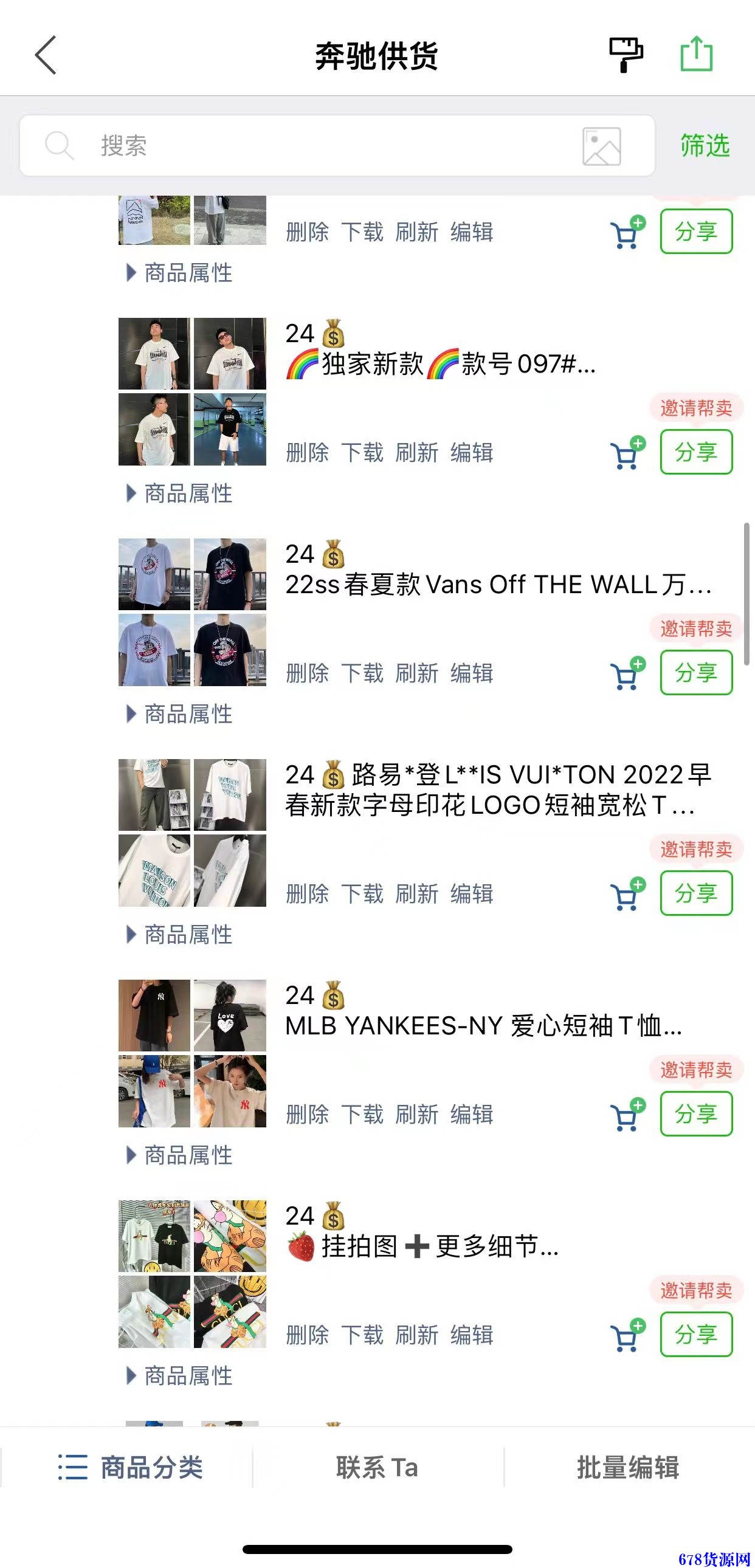Open the 商品分类 category menu
The width and height of the screenshot is (755, 1568).
click(131, 1468)
